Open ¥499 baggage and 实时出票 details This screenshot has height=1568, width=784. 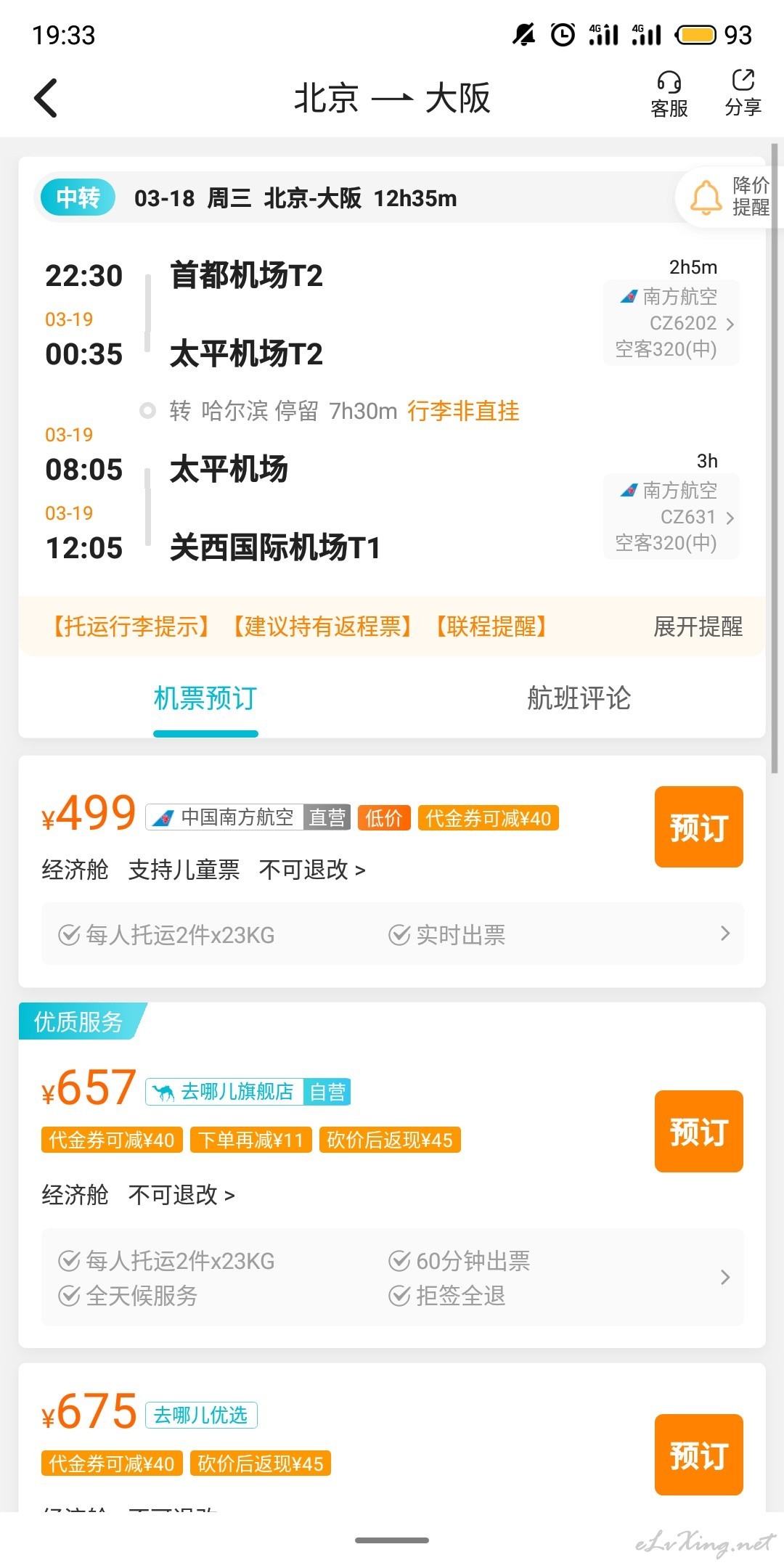[x=393, y=934]
